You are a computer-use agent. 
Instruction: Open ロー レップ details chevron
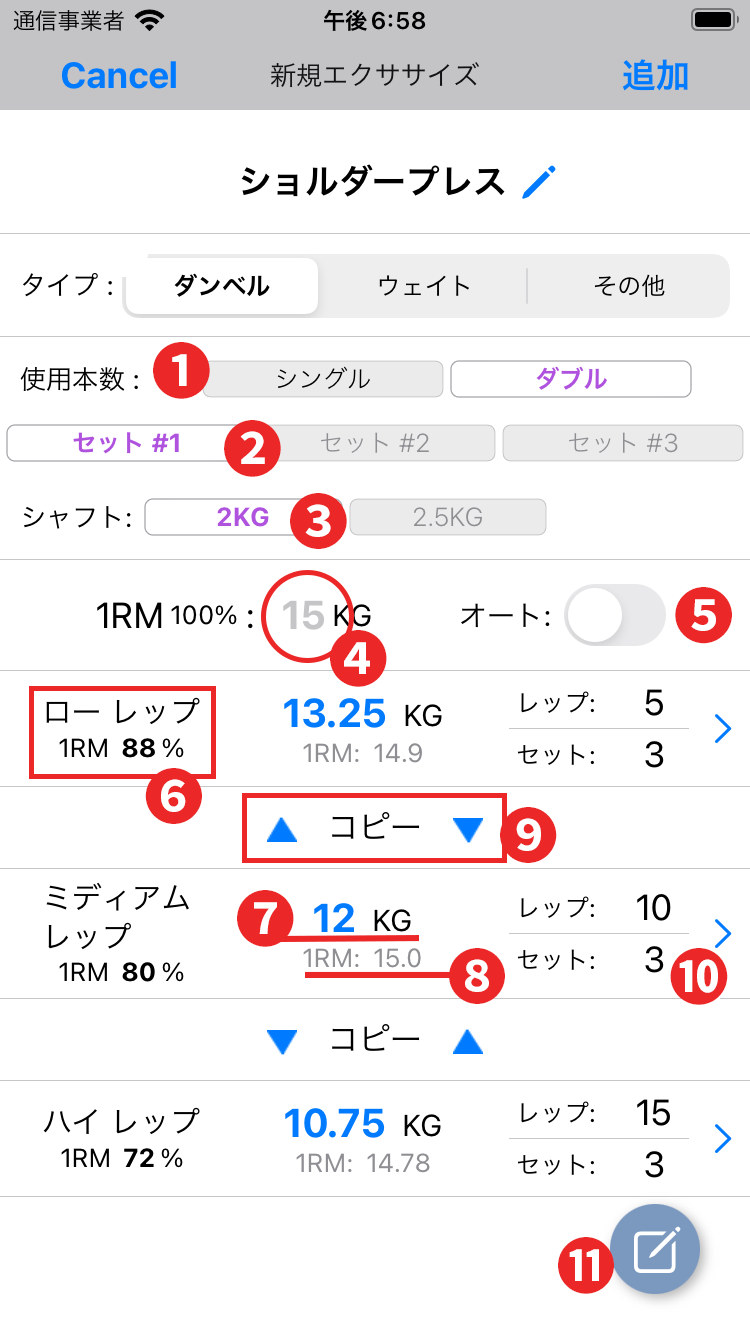pos(724,730)
